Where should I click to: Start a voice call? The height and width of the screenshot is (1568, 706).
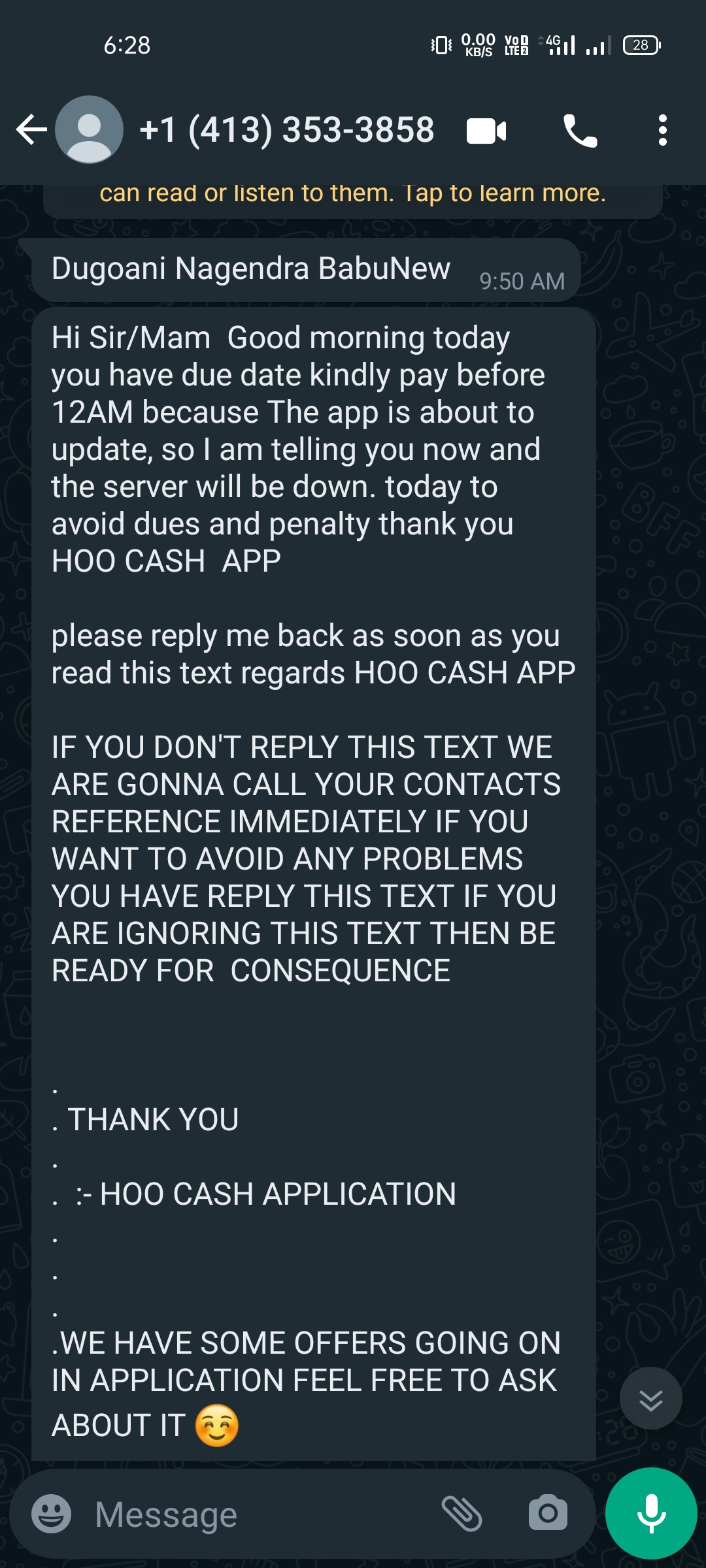pyautogui.click(x=580, y=131)
